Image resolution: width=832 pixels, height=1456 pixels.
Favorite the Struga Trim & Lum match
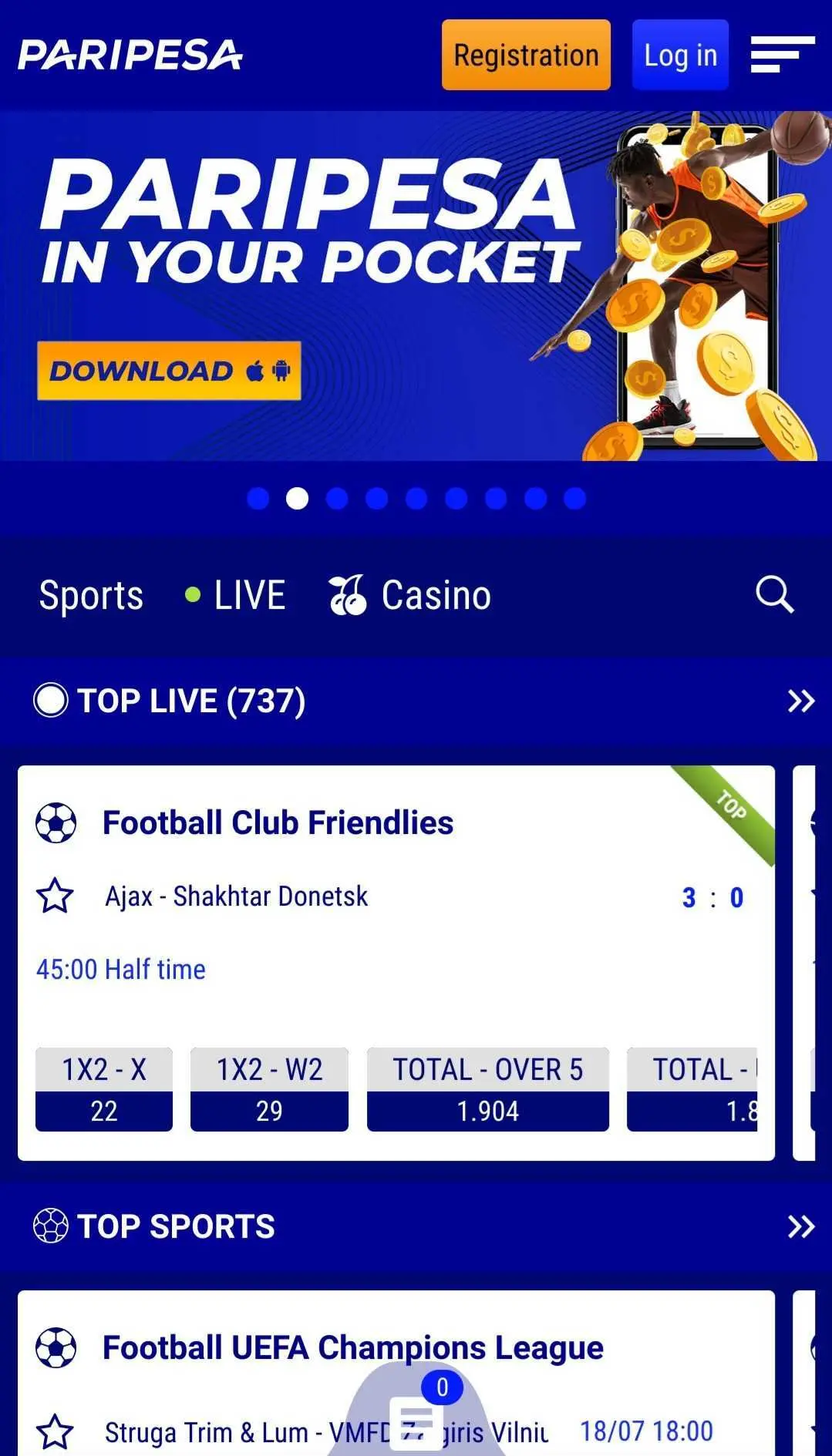55,1432
